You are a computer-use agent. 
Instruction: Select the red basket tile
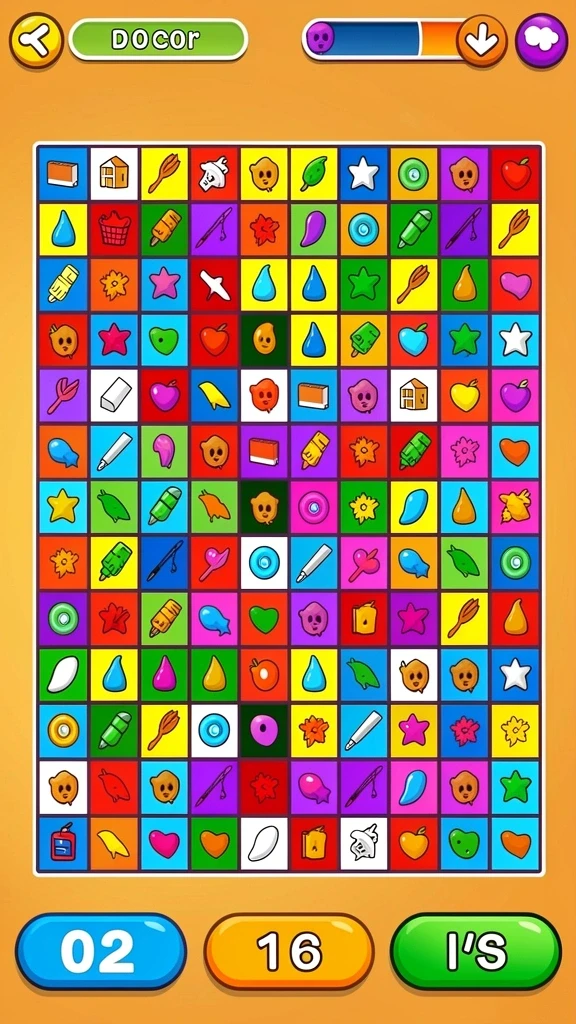pyautogui.click(x=114, y=229)
